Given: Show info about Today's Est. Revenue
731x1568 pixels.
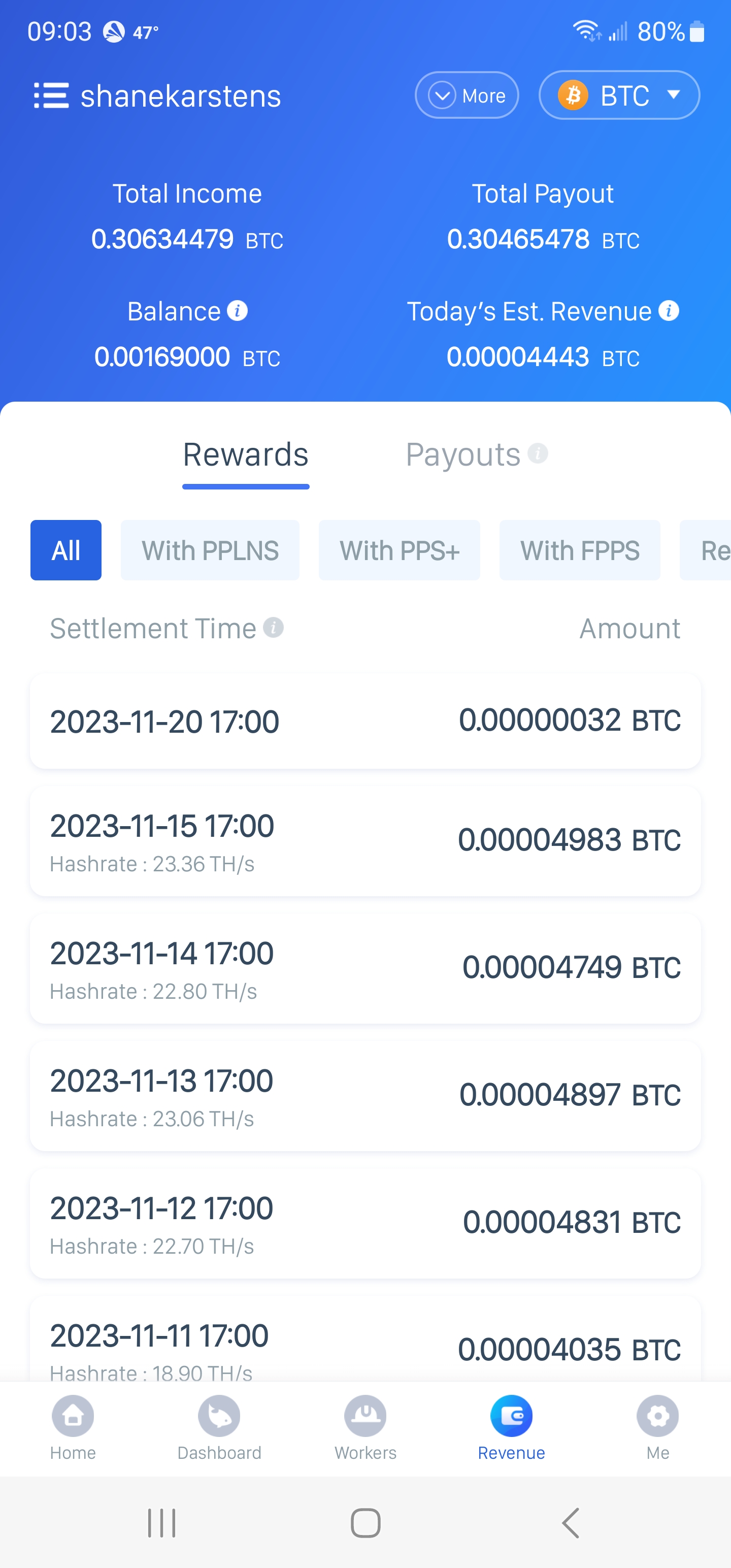Looking at the screenshot, I should (669, 311).
